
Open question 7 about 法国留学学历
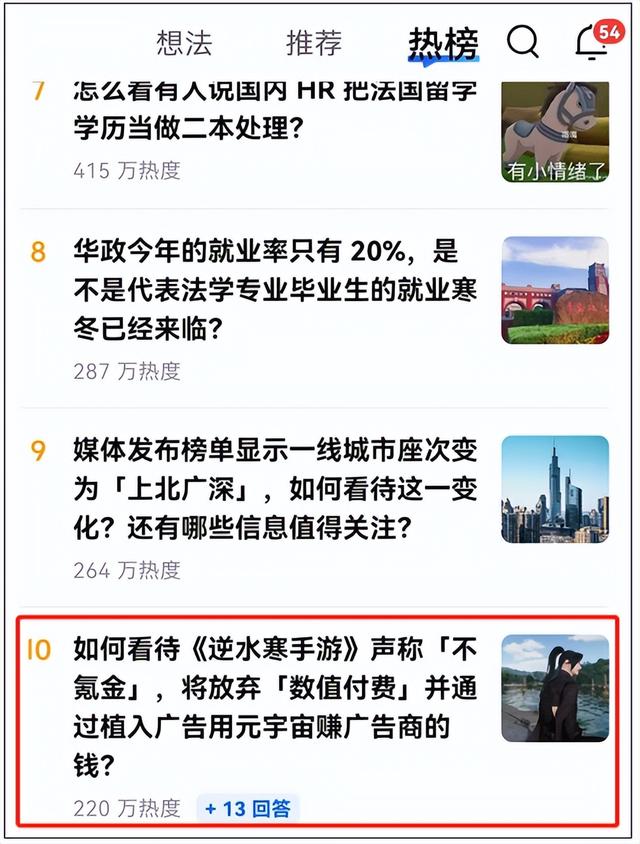pos(275,110)
